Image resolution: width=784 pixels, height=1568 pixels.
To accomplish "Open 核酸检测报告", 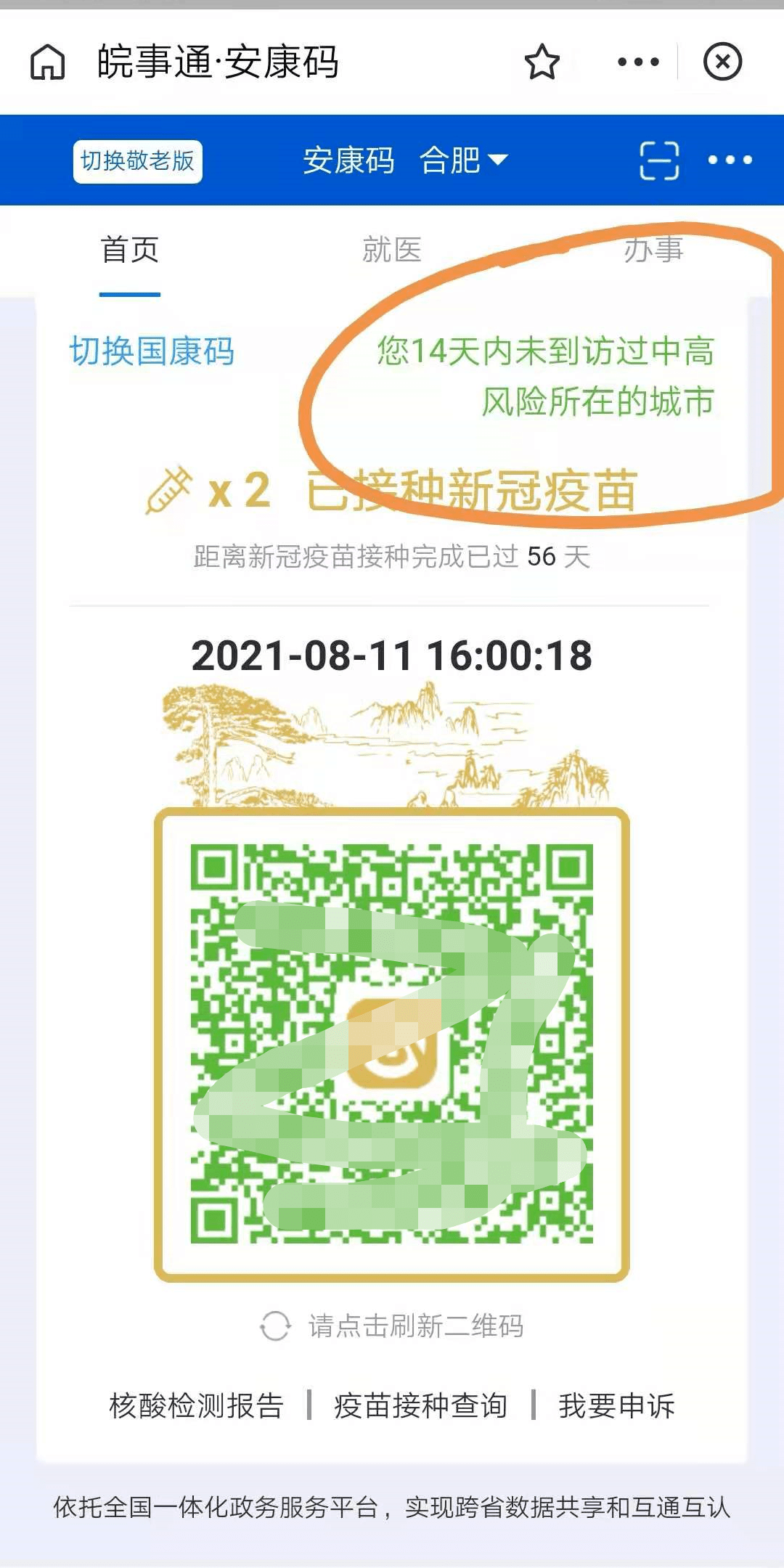I will (x=196, y=1406).
